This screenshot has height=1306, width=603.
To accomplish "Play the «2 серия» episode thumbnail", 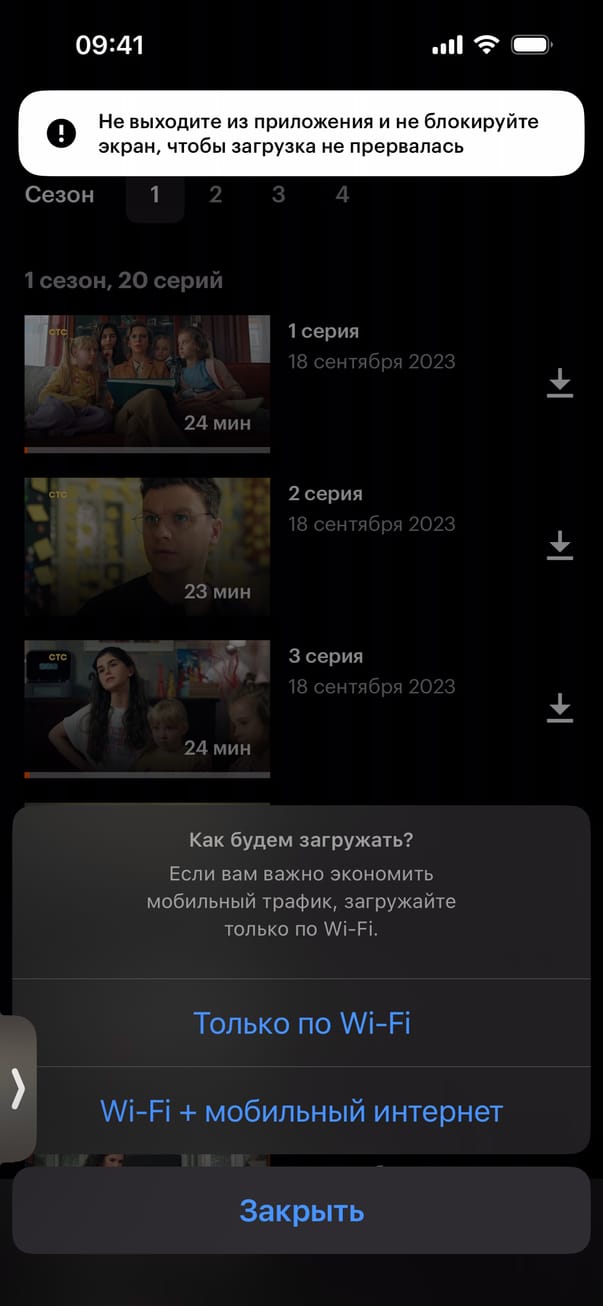I will [x=147, y=545].
